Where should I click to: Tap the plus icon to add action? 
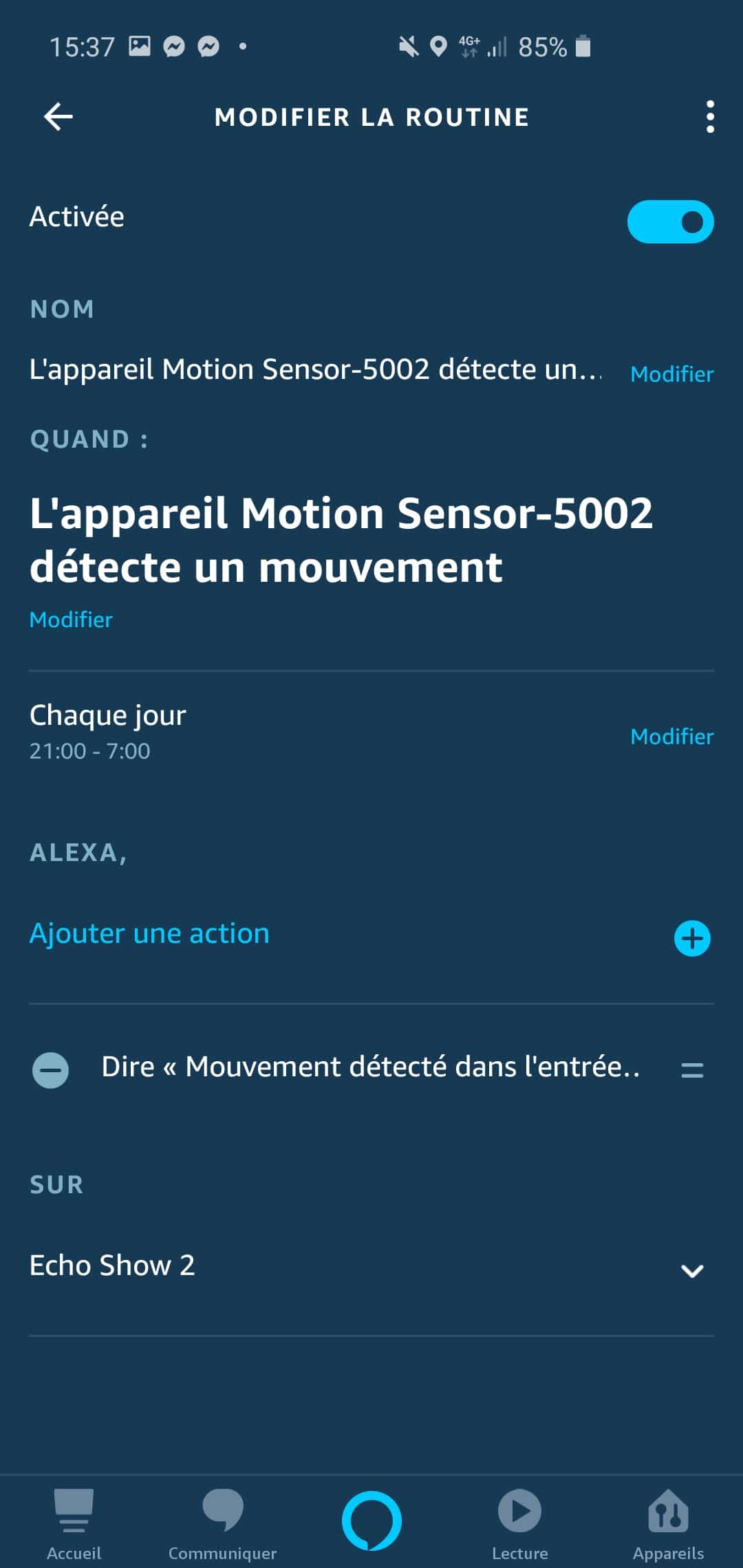(692, 938)
